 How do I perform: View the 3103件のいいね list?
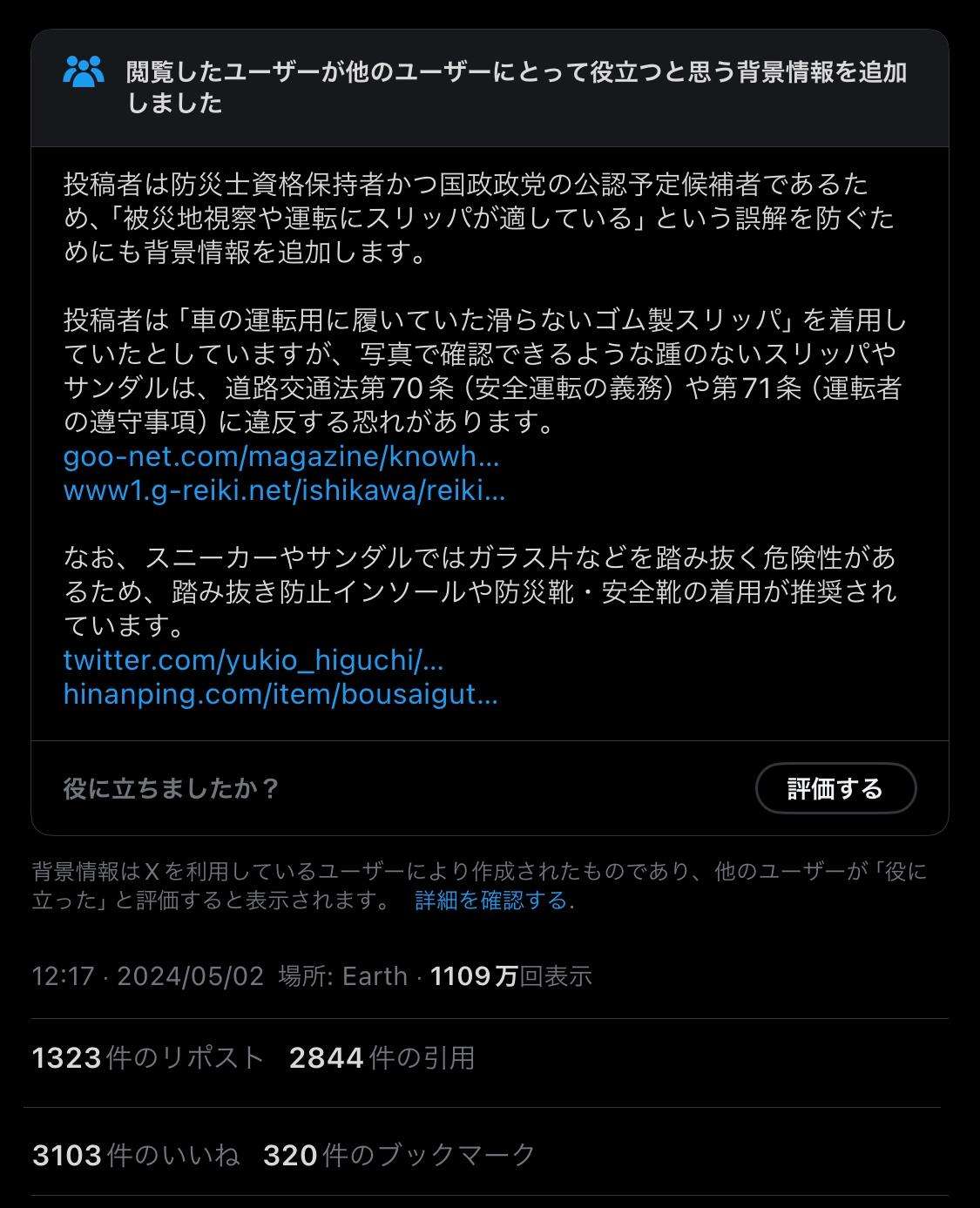pyautogui.click(x=135, y=1156)
